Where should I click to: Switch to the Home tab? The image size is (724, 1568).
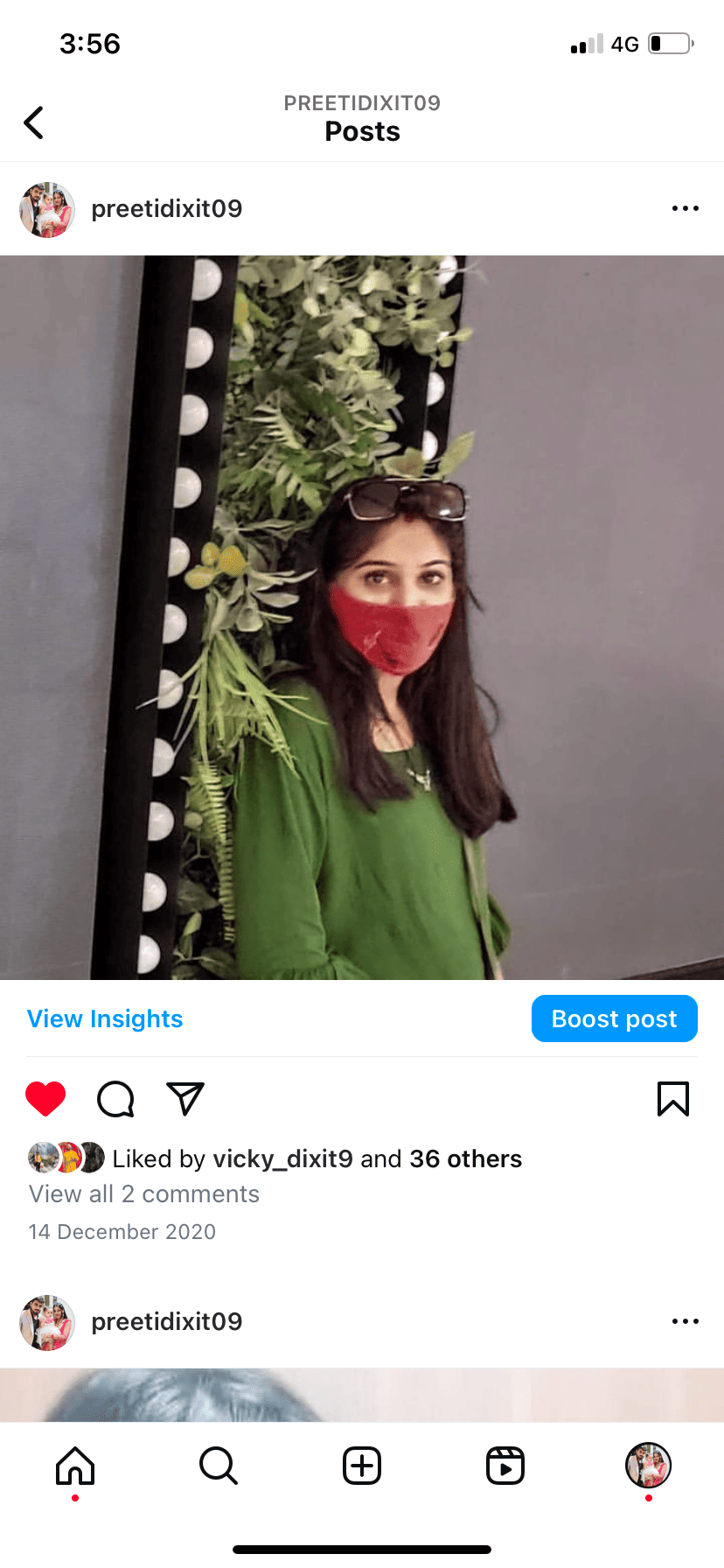pyautogui.click(x=75, y=1466)
